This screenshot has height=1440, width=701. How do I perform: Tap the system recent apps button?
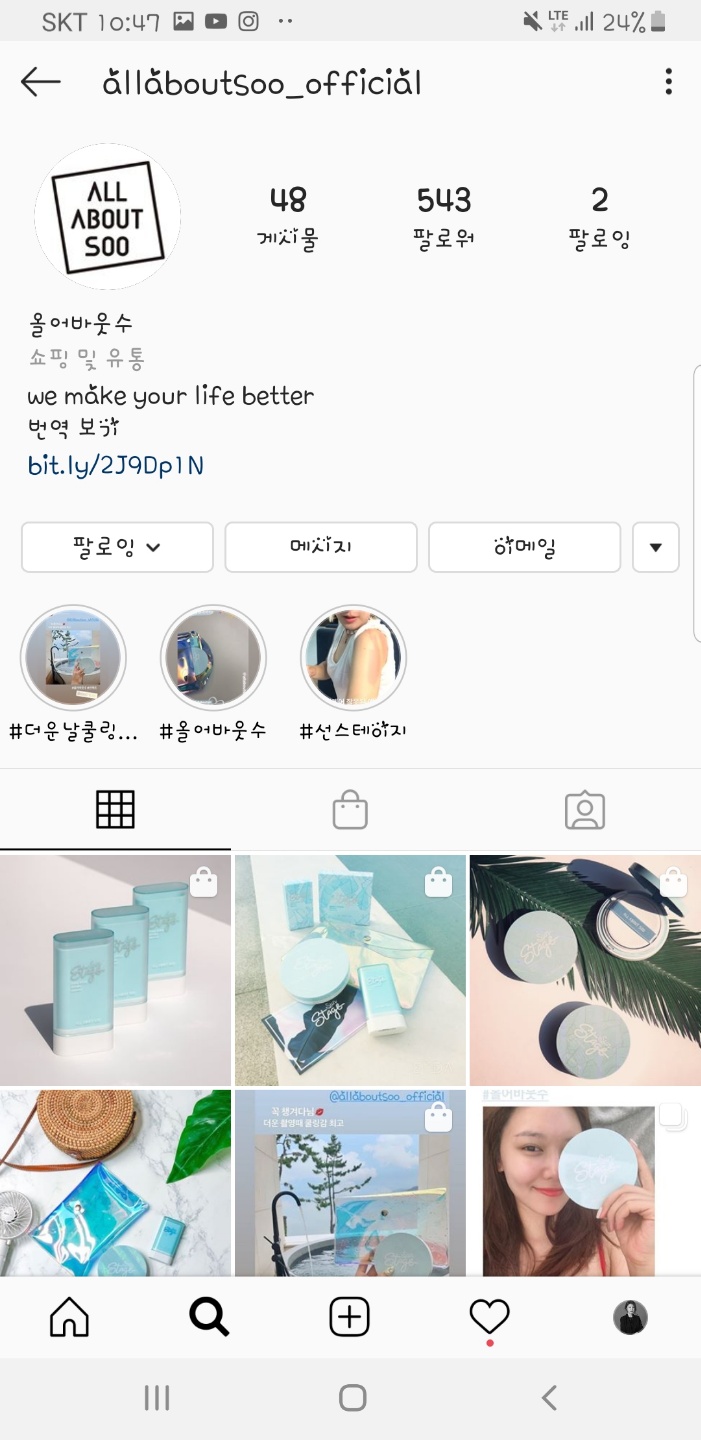(x=157, y=1398)
